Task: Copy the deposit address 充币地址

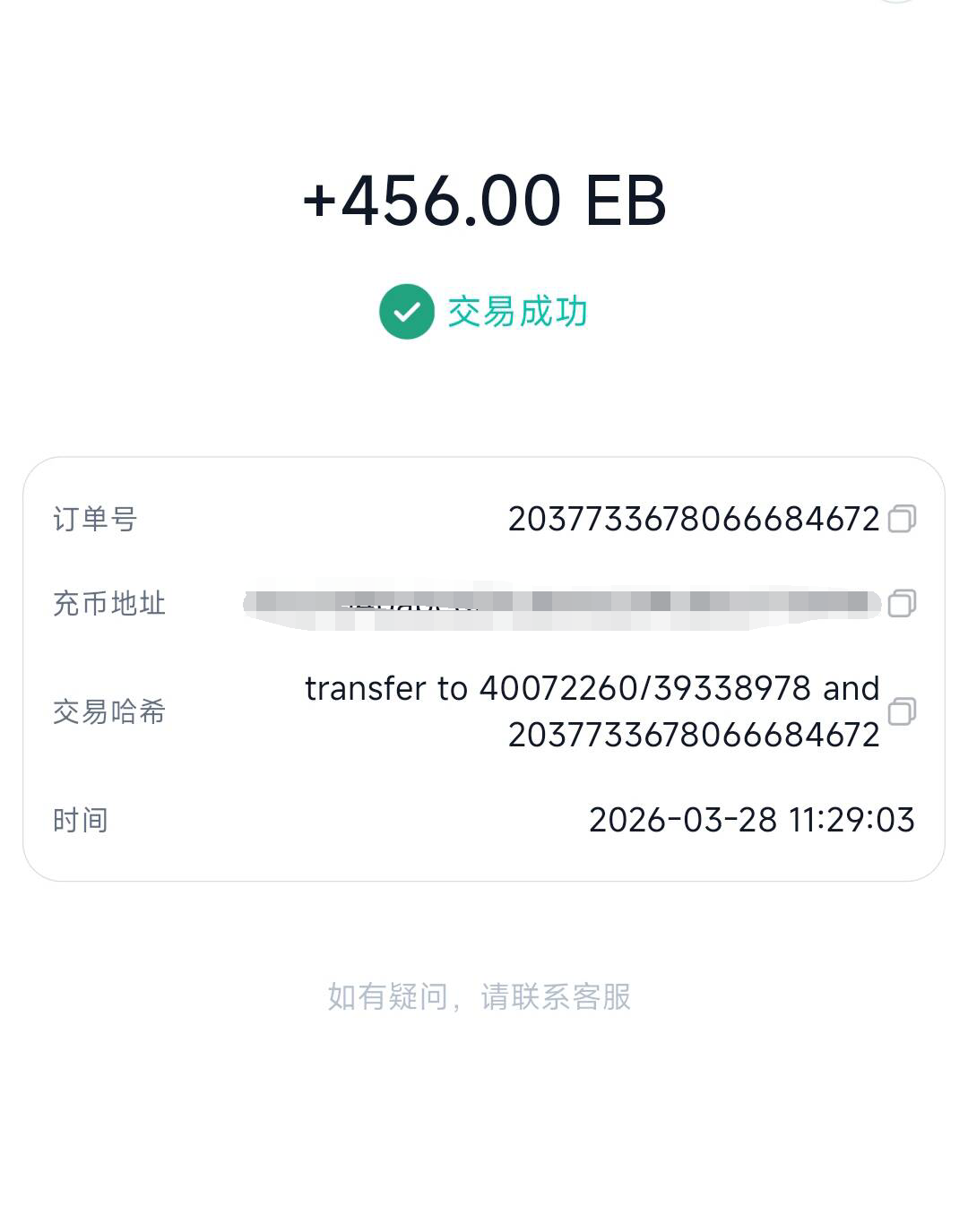Action: click(901, 603)
